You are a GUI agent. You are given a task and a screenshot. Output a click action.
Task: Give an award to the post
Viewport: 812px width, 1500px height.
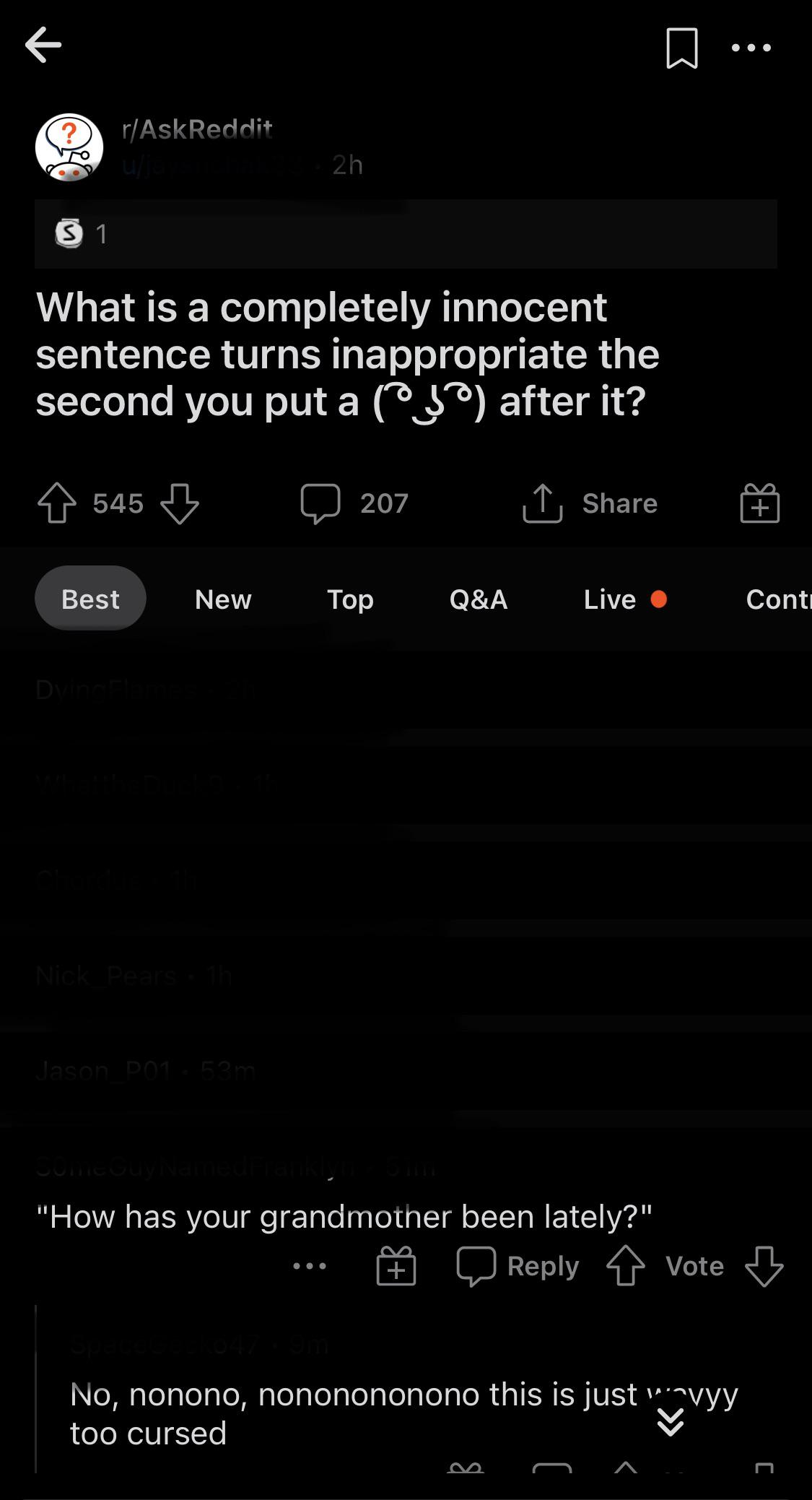tap(759, 503)
